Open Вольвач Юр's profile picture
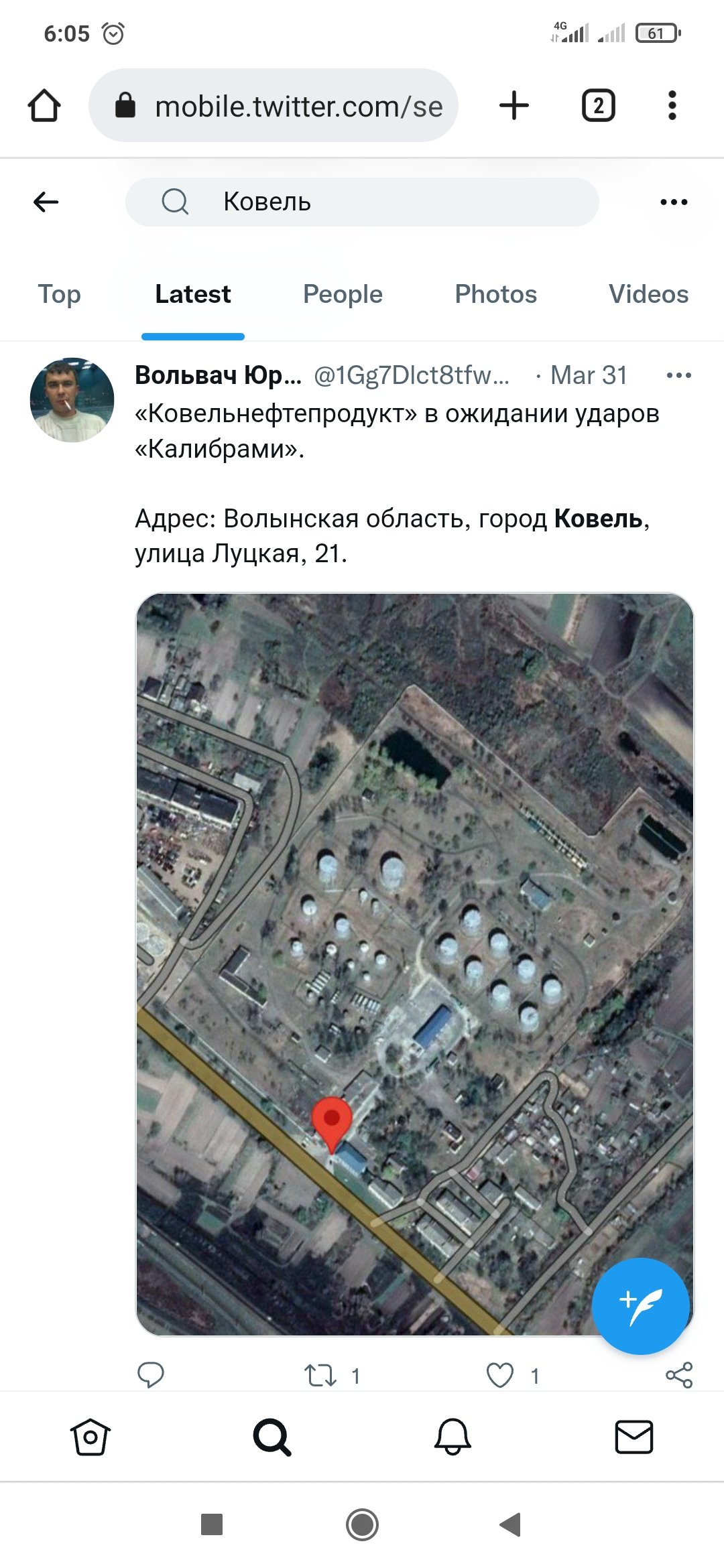This screenshot has height=1568, width=724. point(72,400)
